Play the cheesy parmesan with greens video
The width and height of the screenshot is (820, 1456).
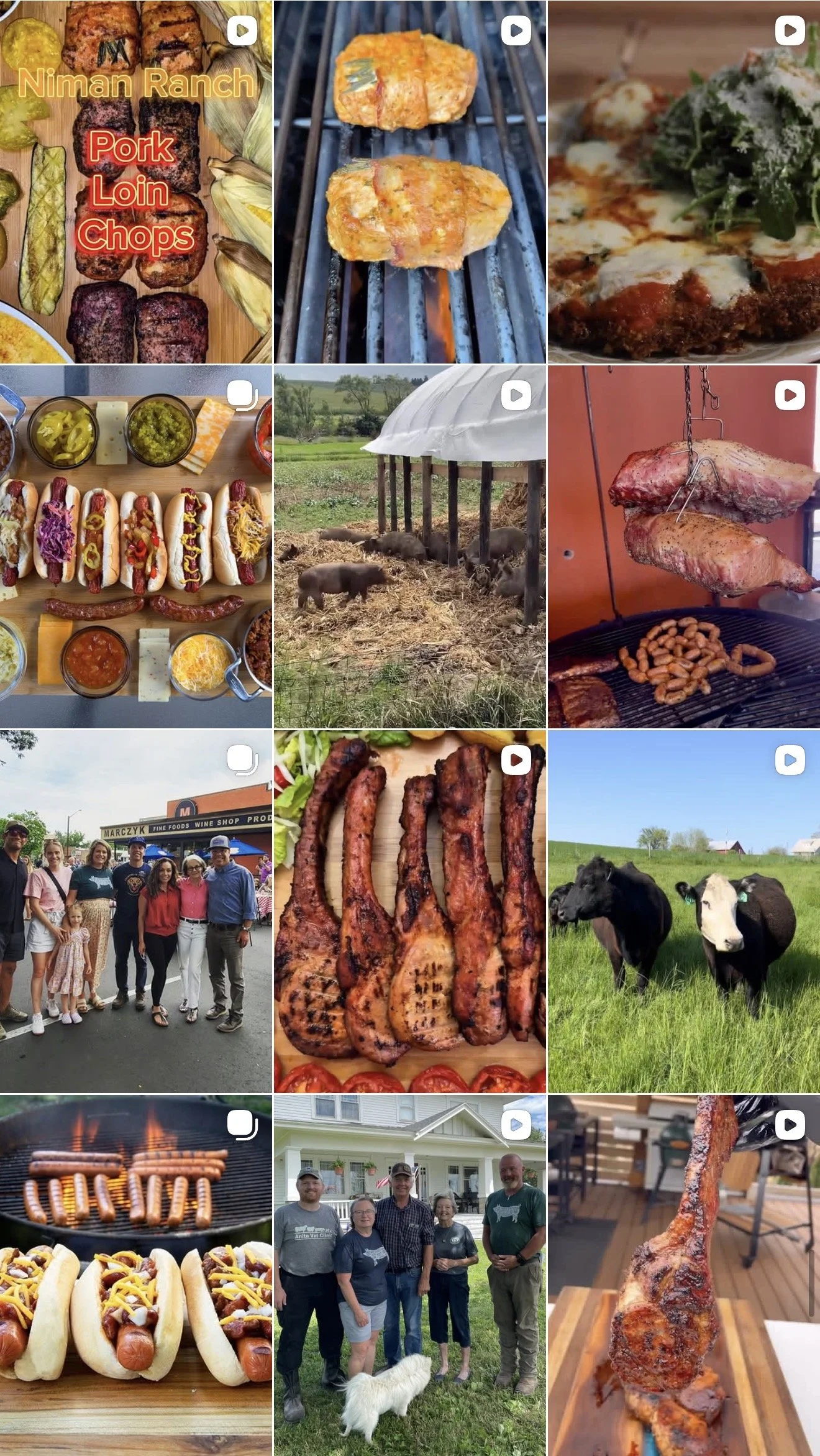pos(684,181)
